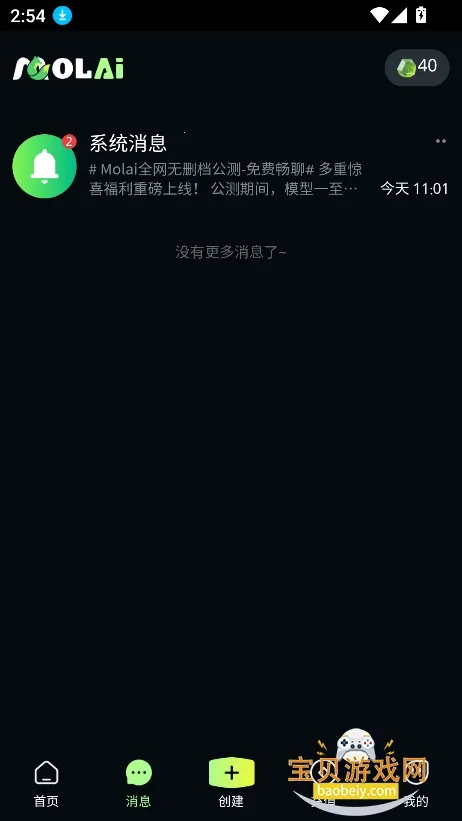462x821 pixels.
Task: Open the 系统消息 thread
Action: pyautogui.click(x=230, y=166)
